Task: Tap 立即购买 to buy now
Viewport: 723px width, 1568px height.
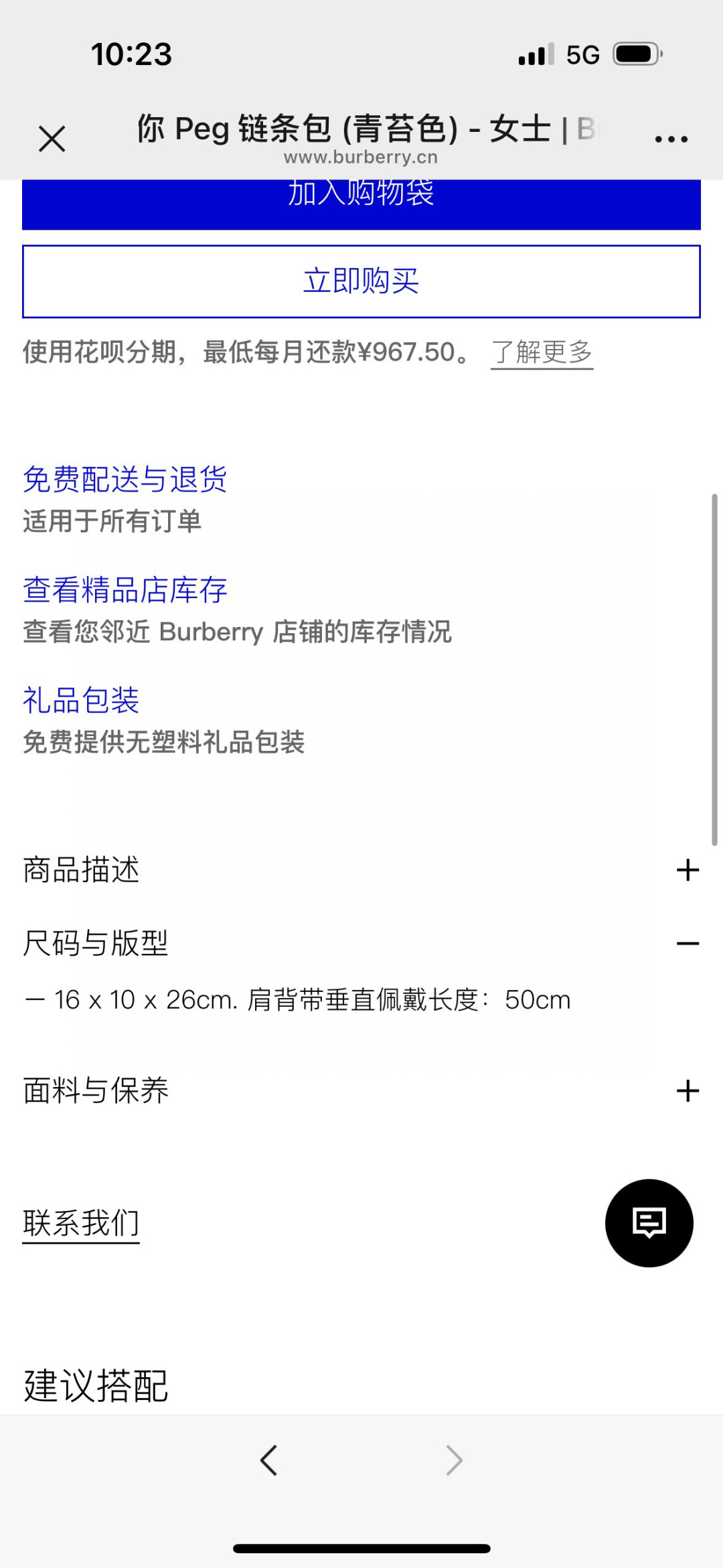Action: [x=361, y=281]
